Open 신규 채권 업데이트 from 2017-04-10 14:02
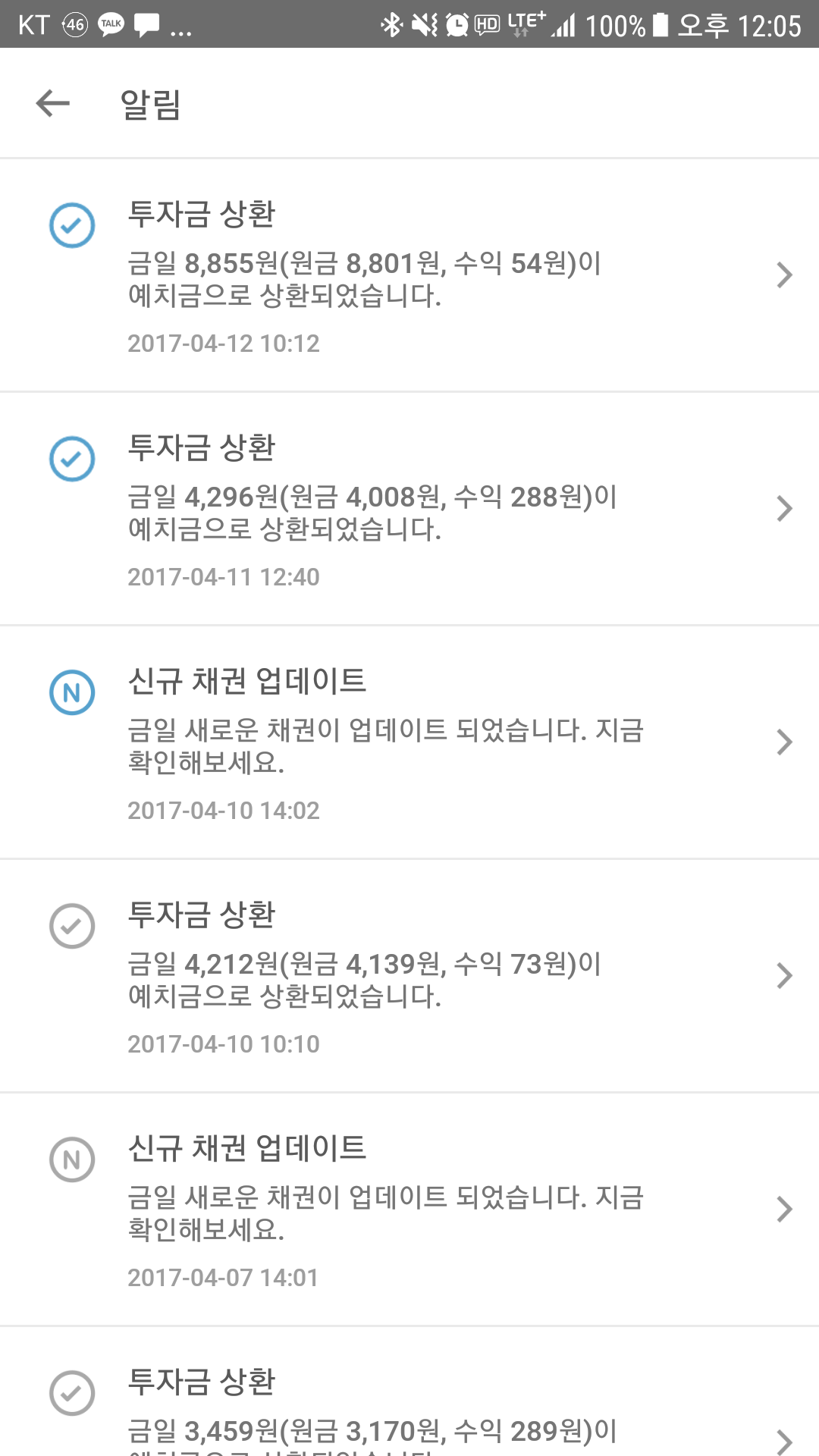The width and height of the screenshot is (819, 1456). [409, 742]
